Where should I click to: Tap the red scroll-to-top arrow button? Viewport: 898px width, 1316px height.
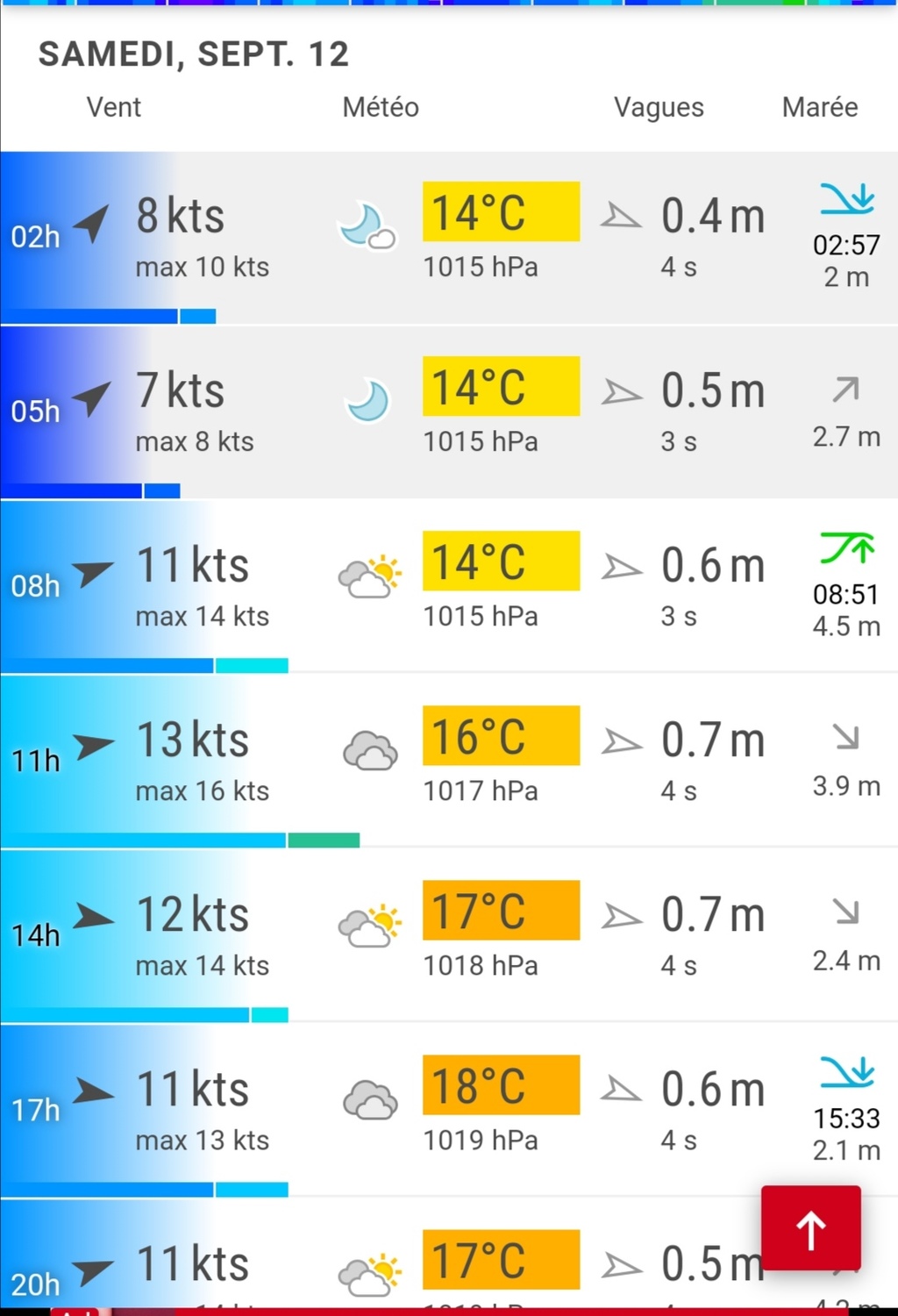pyautogui.click(x=810, y=1229)
